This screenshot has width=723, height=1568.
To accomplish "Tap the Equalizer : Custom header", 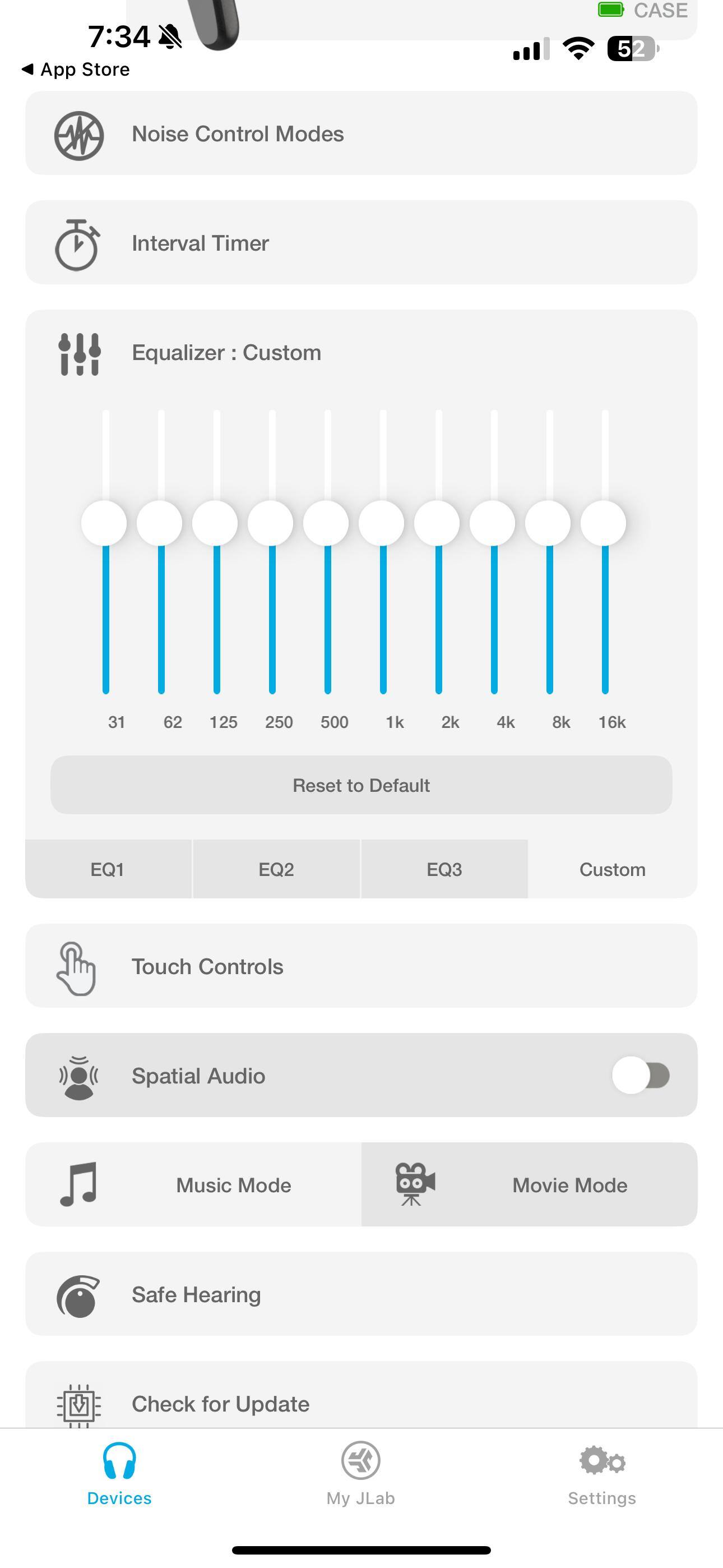I will point(226,352).
